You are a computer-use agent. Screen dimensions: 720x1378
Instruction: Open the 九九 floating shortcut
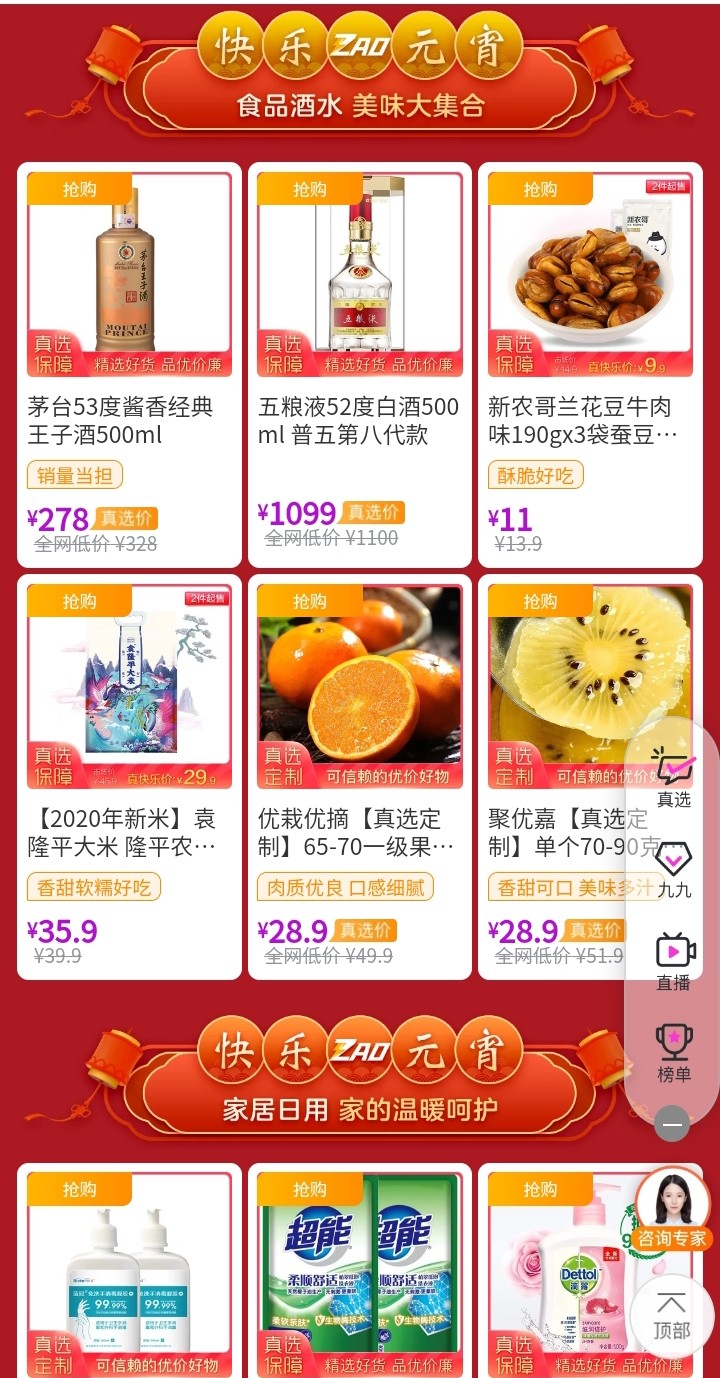674,868
